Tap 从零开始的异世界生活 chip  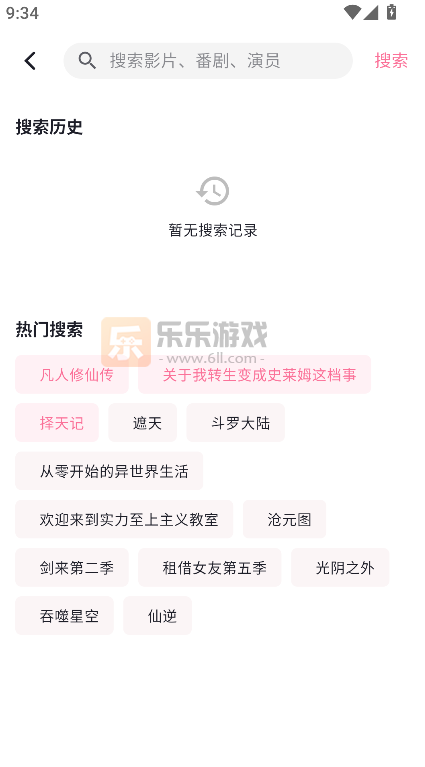coord(109,471)
